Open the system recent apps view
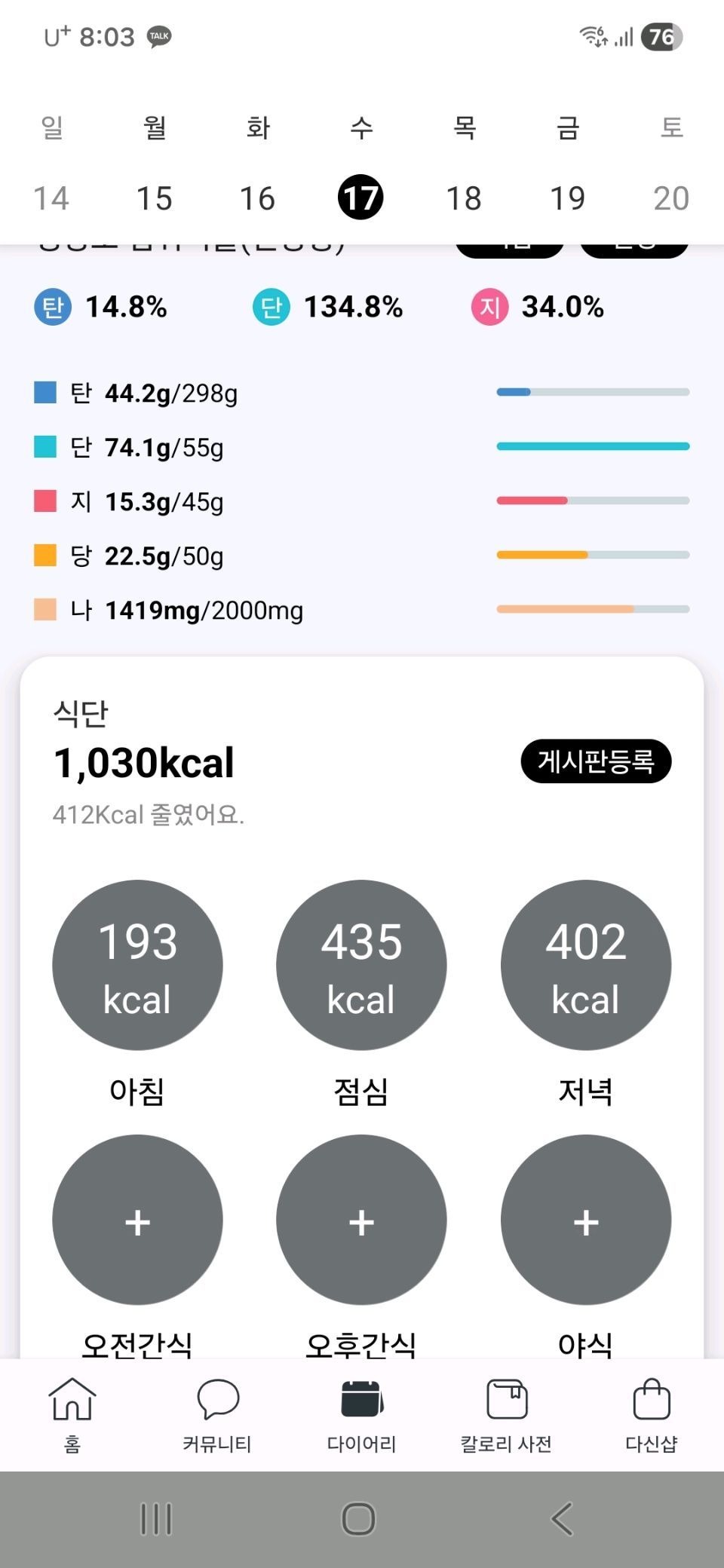This screenshot has height=1568, width=724. tap(156, 1519)
